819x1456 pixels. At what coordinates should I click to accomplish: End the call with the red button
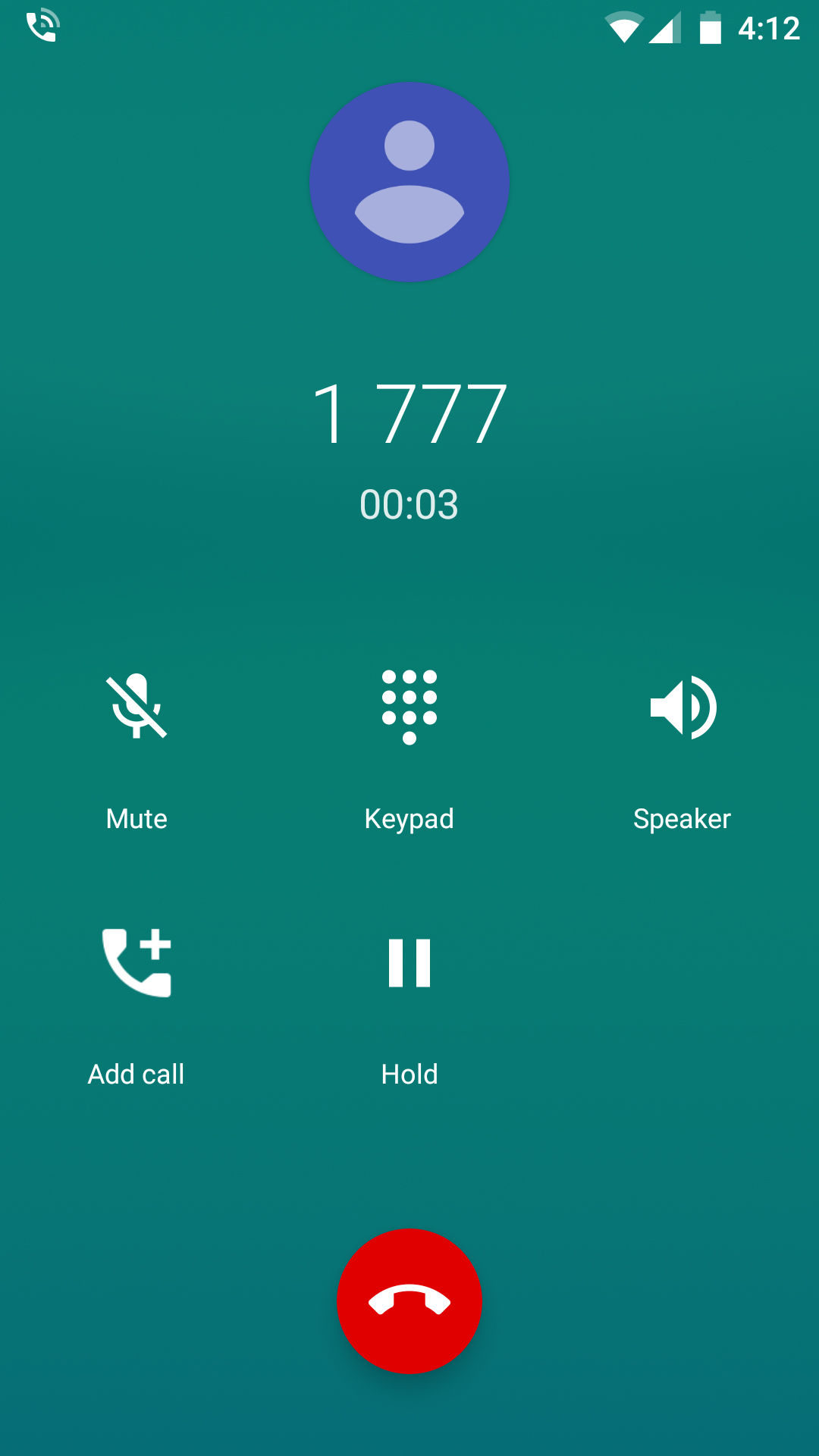click(x=409, y=1301)
